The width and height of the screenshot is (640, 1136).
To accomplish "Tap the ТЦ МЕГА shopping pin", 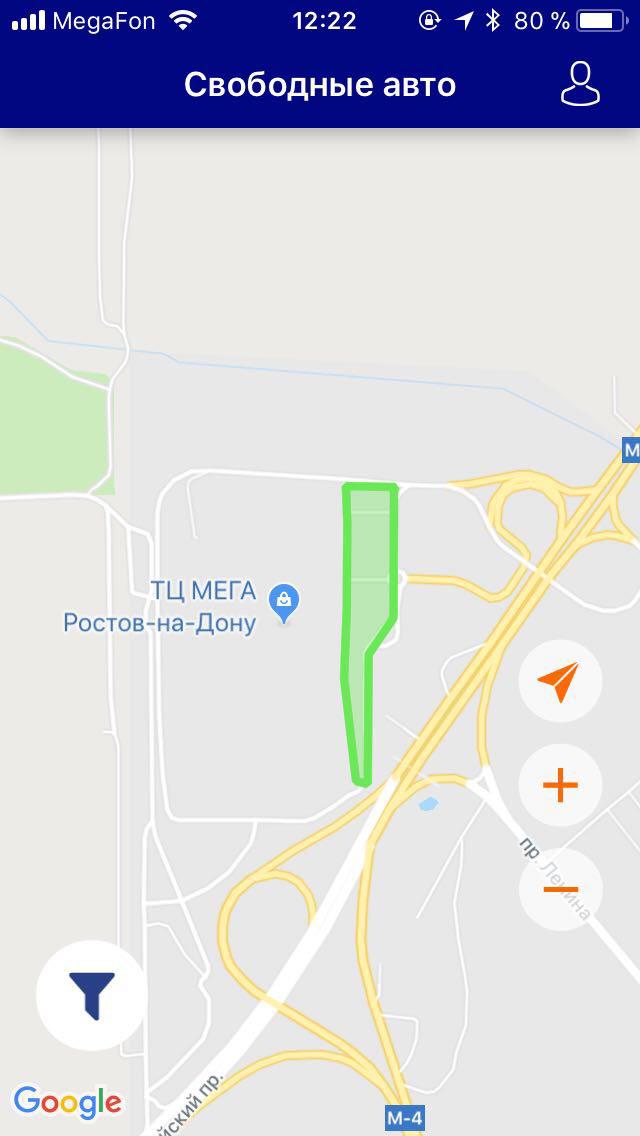I will [284, 604].
